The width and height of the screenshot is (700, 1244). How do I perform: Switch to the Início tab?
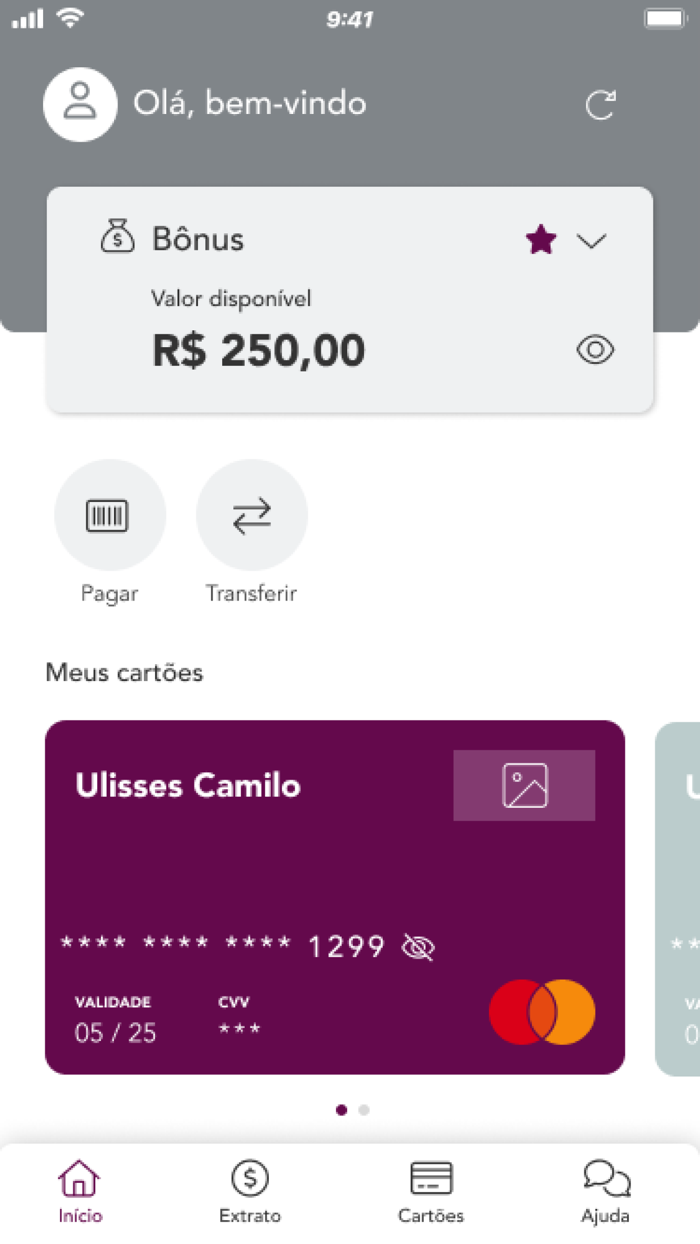(80, 1192)
